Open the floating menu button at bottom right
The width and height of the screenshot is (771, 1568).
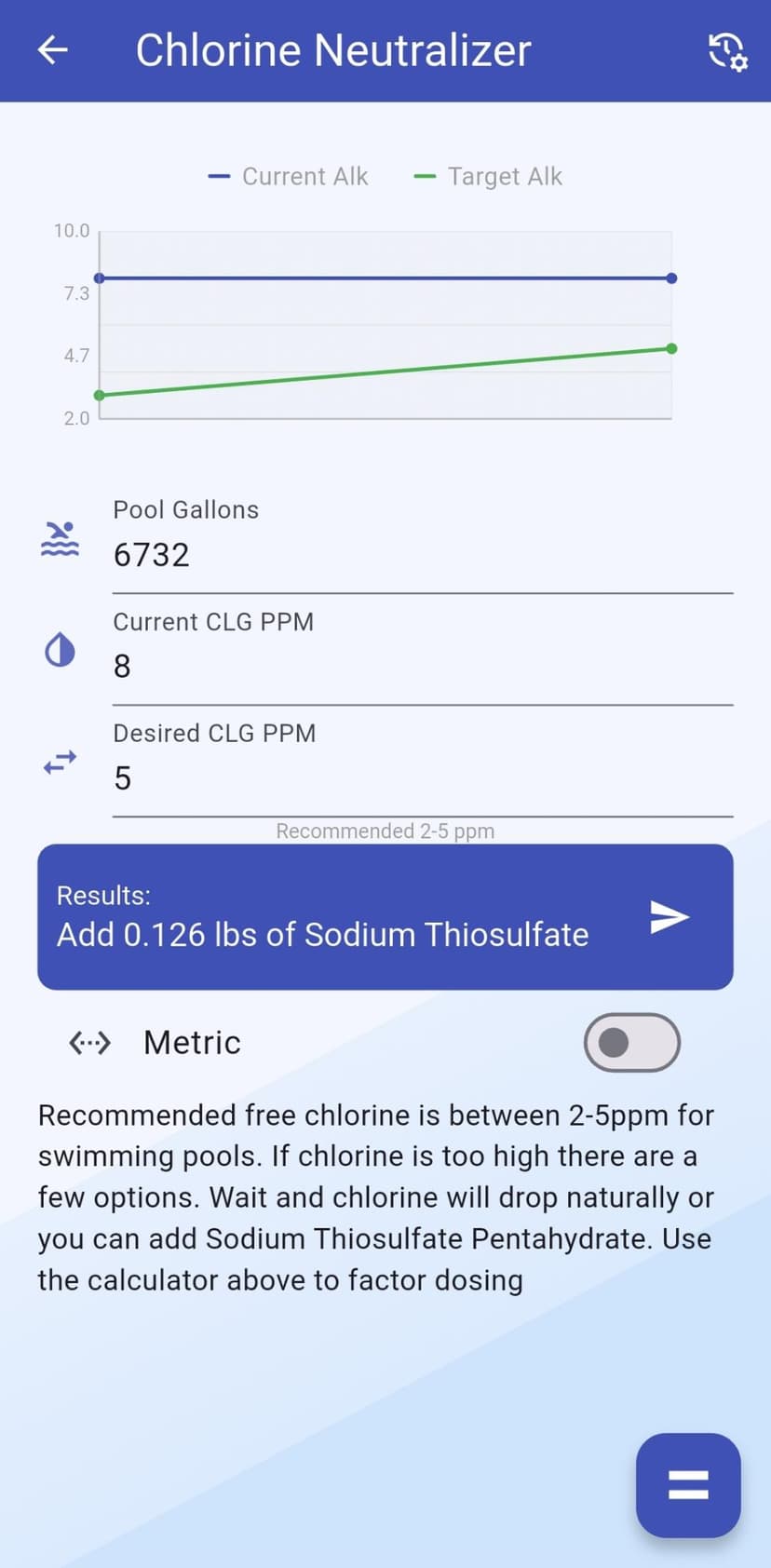tap(688, 1486)
